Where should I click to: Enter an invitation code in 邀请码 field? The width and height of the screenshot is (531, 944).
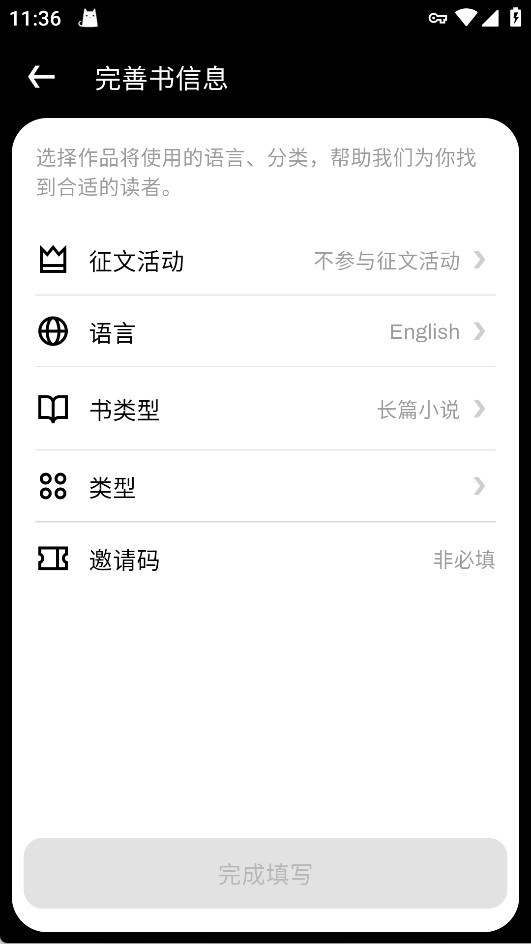[266, 559]
